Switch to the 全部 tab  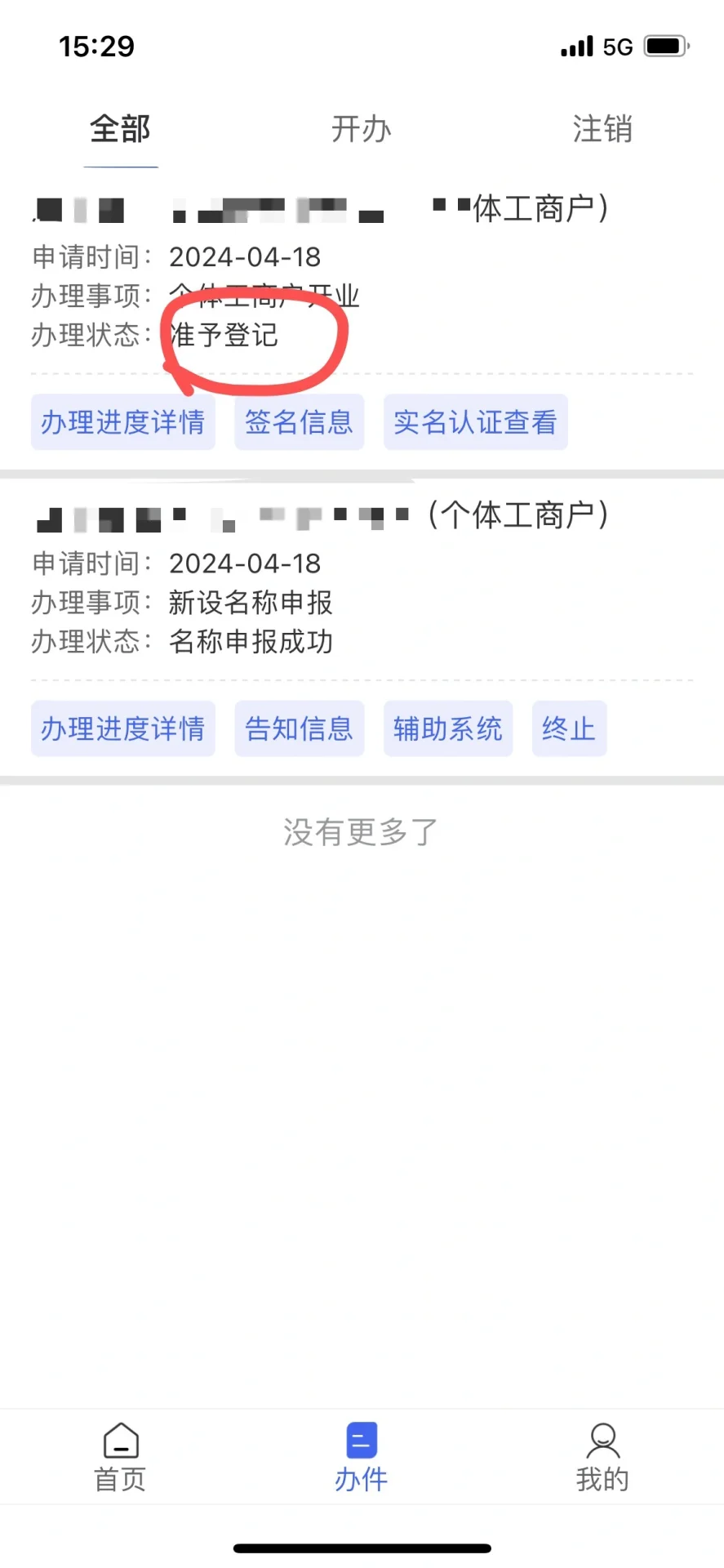(x=121, y=129)
